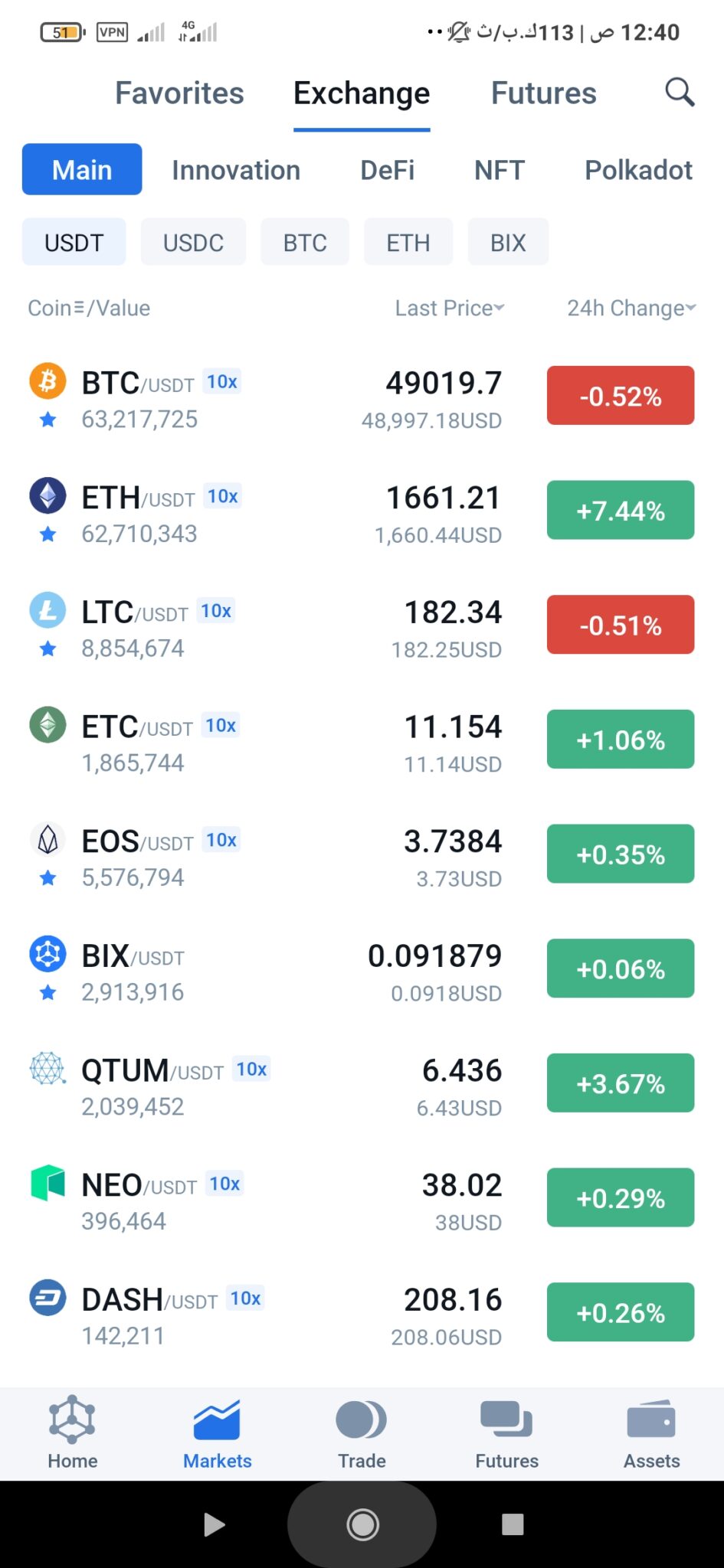The height and width of the screenshot is (1568, 724).
Task: Open the search magnifier icon
Action: pyautogui.click(x=680, y=93)
